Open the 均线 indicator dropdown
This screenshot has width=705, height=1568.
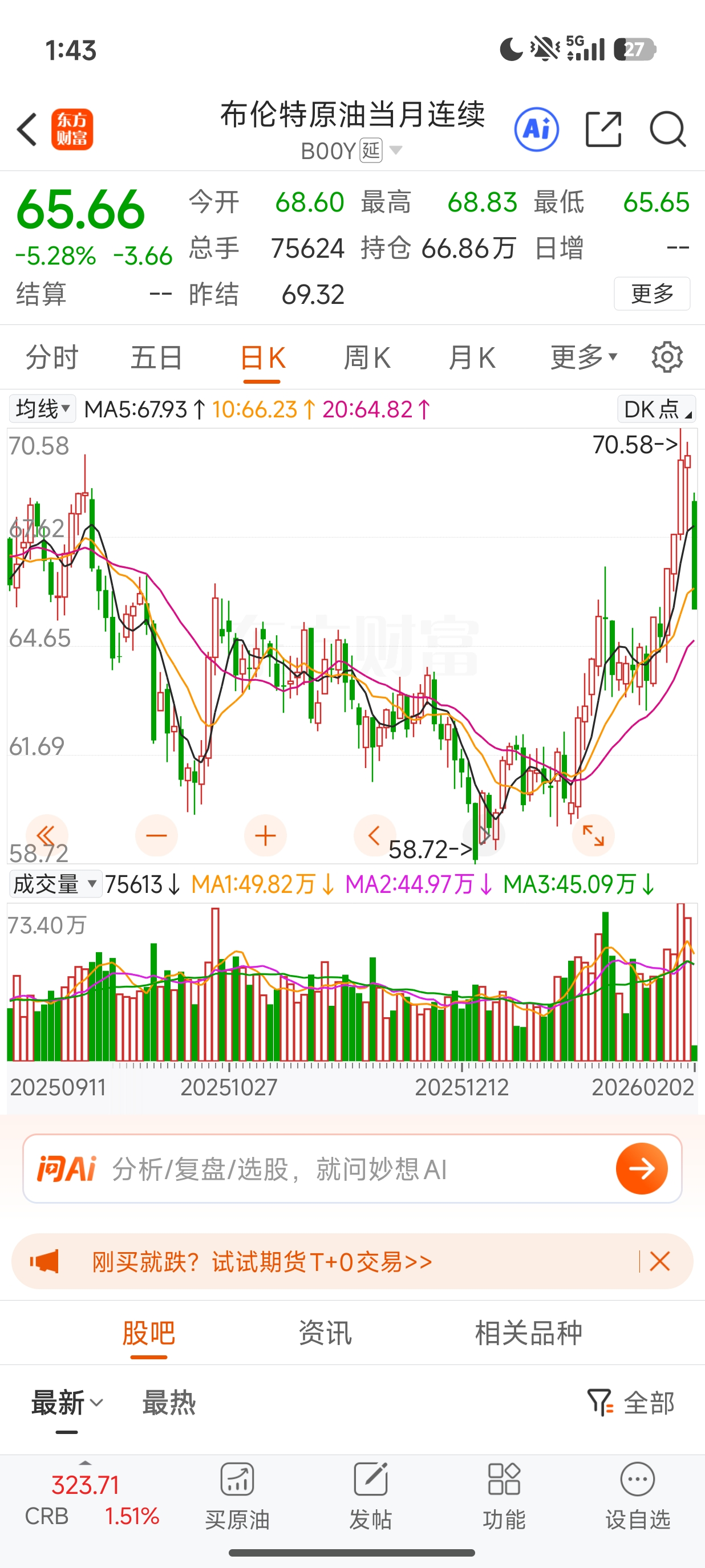pos(42,409)
